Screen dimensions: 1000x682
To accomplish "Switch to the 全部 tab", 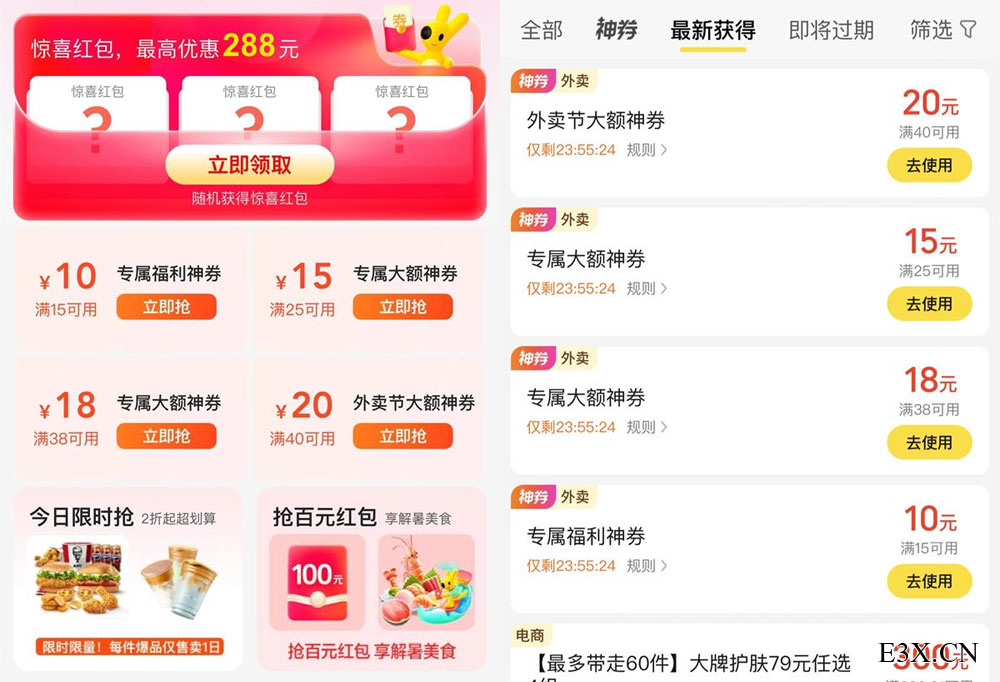I will click(x=541, y=30).
